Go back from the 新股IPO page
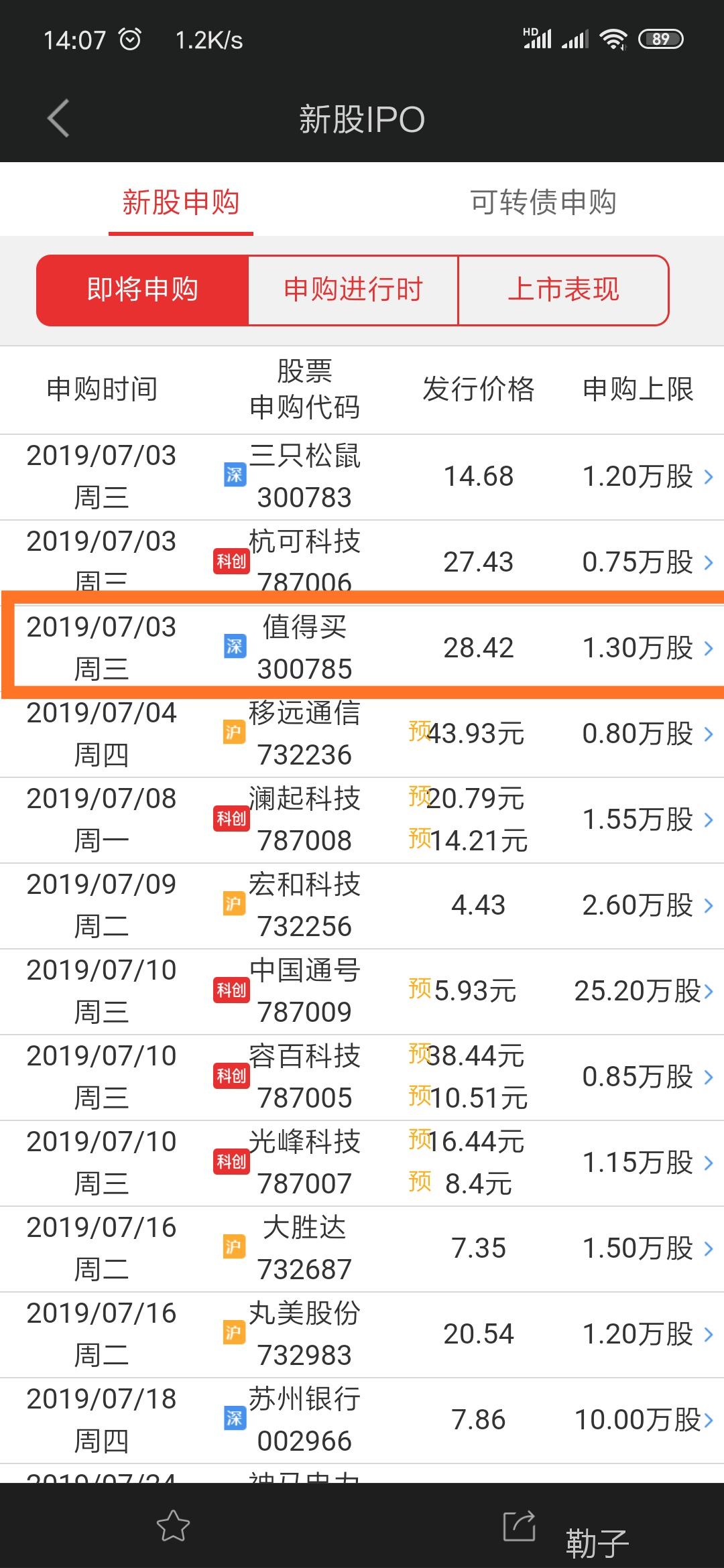The width and height of the screenshot is (724, 1568). [x=59, y=119]
